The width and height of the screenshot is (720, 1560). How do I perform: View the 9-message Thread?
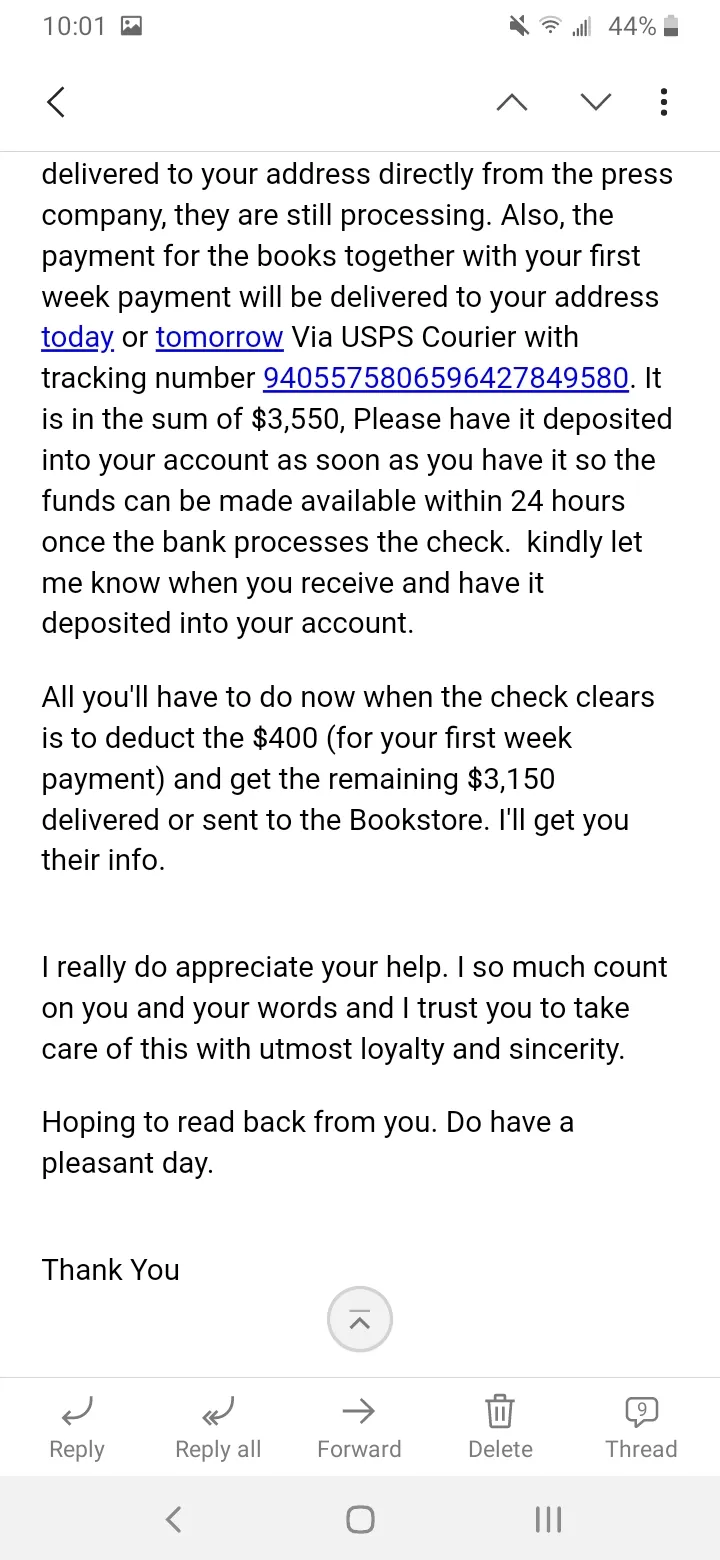point(641,1429)
